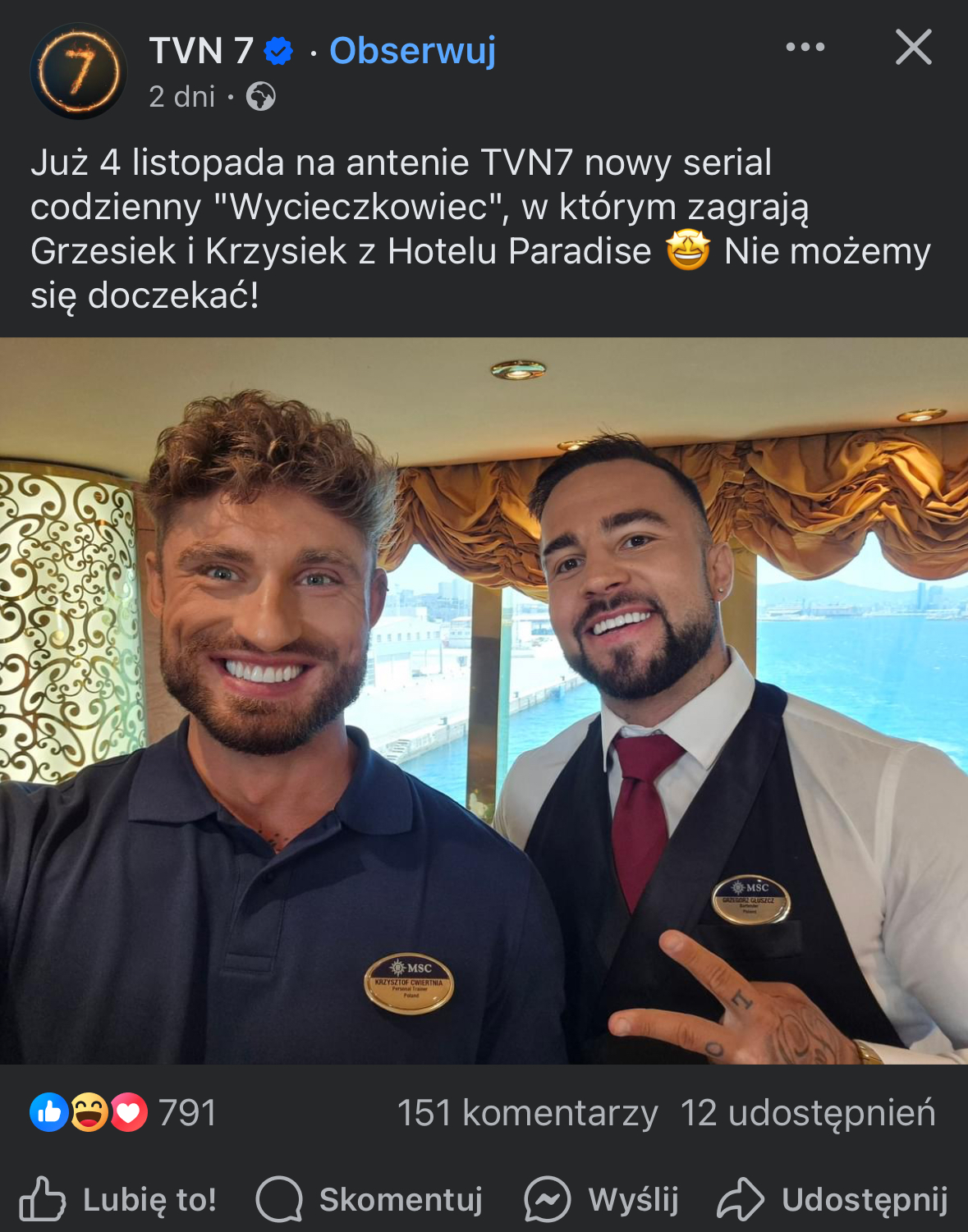Open the 151 komentarzy comments list
The image size is (968, 1232).
pyautogui.click(x=527, y=1113)
